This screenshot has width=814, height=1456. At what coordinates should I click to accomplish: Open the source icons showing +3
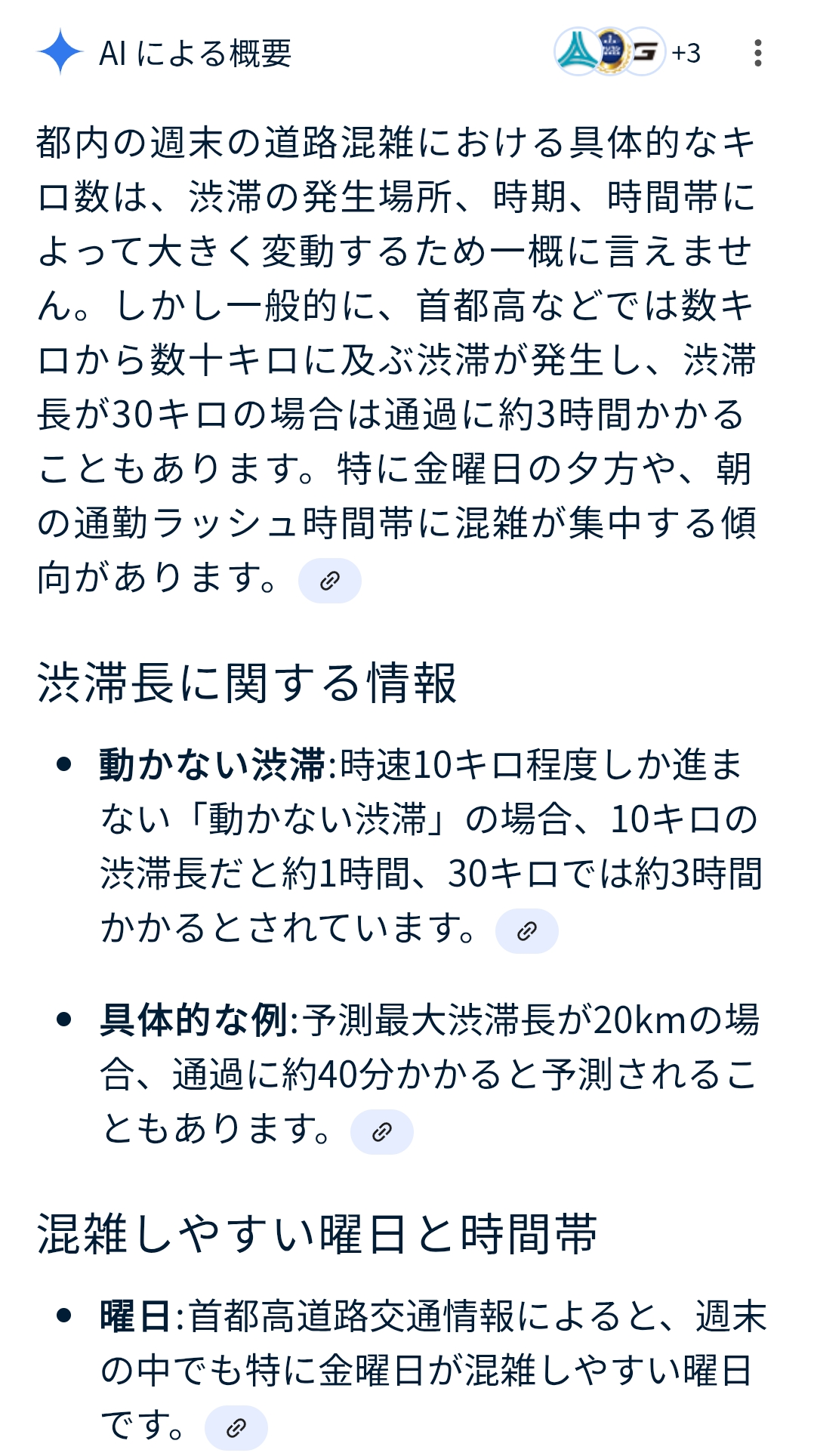[x=628, y=52]
